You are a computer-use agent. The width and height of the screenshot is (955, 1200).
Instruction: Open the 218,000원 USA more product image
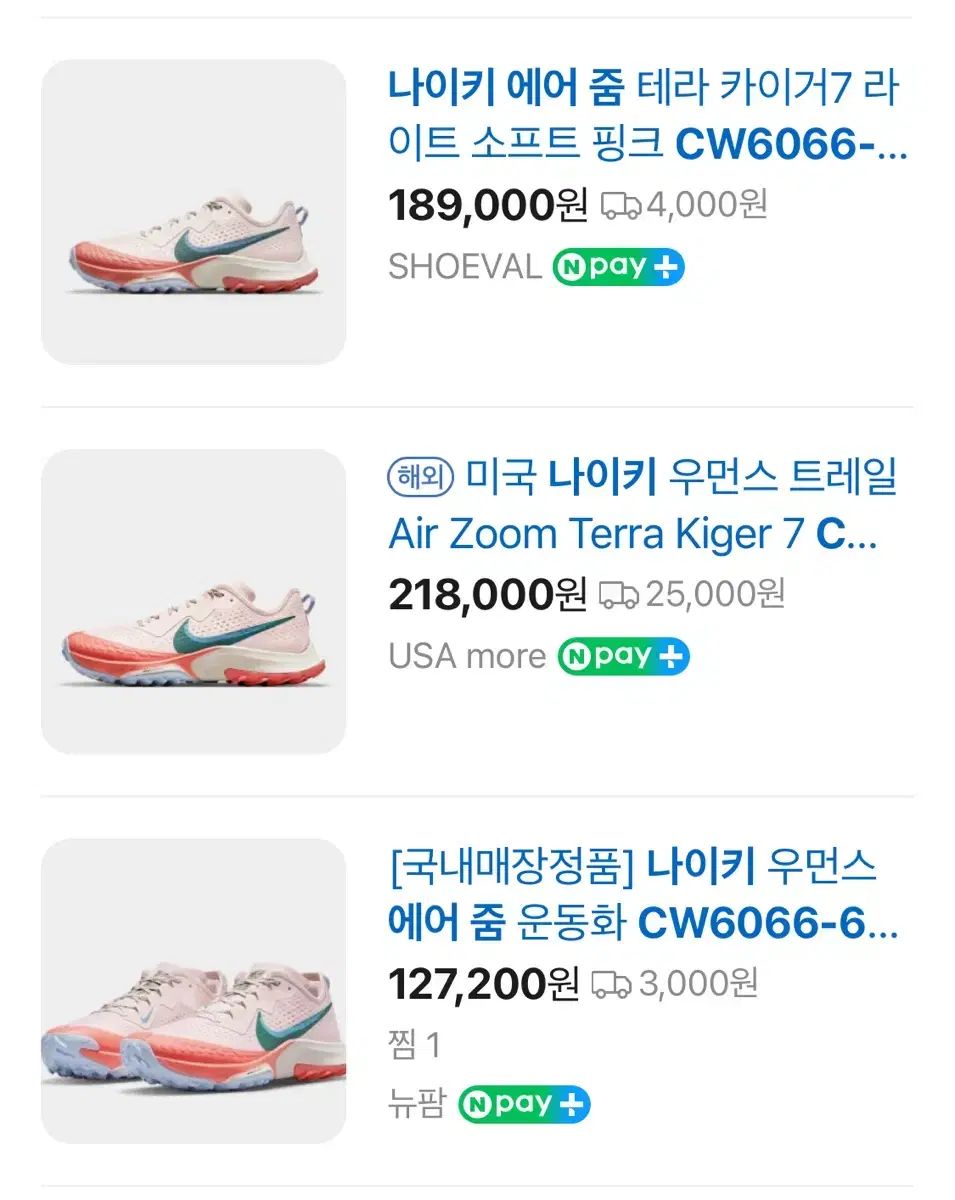193,601
